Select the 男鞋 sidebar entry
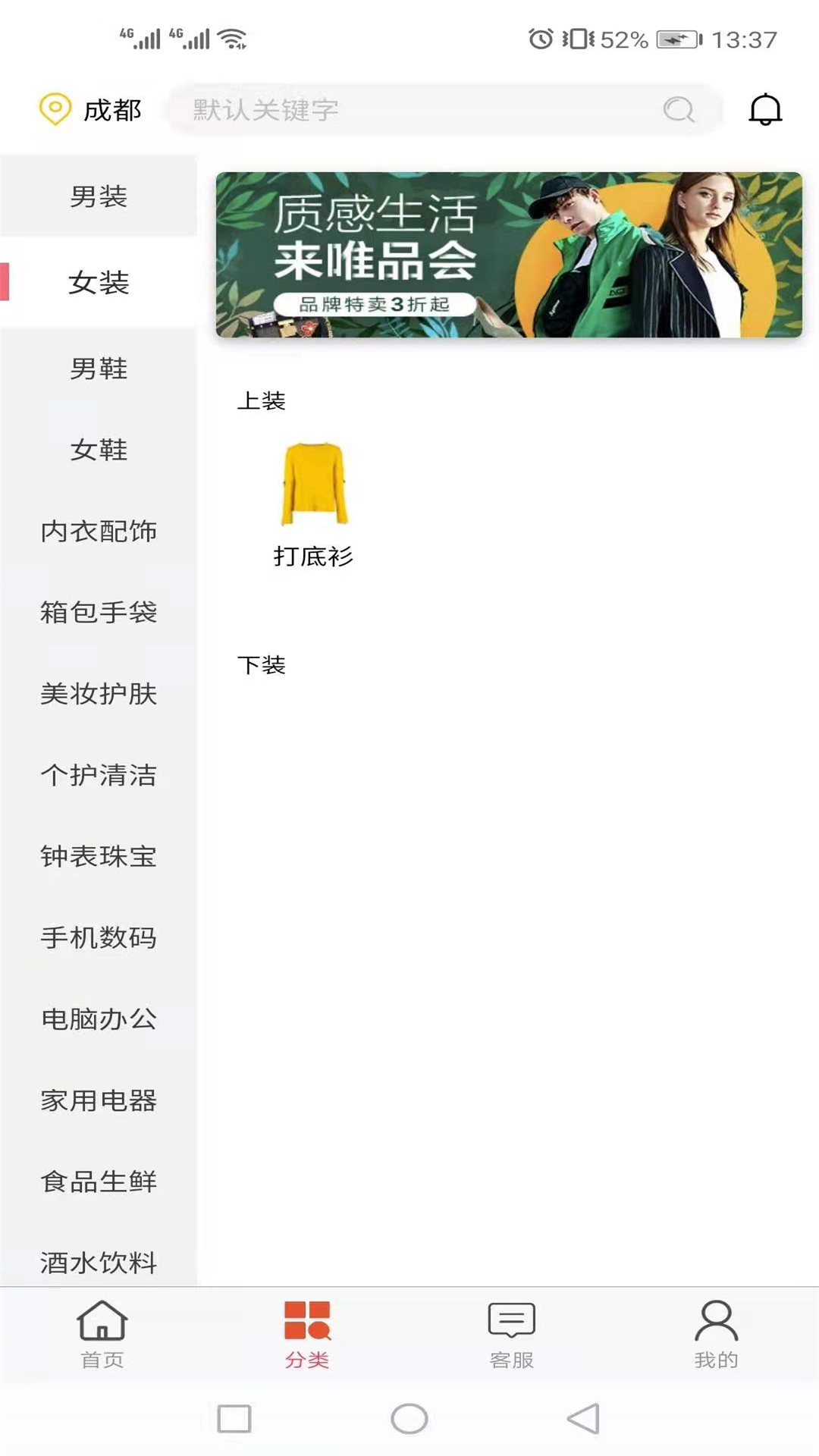This screenshot has width=819, height=1456. pyautogui.click(x=99, y=369)
